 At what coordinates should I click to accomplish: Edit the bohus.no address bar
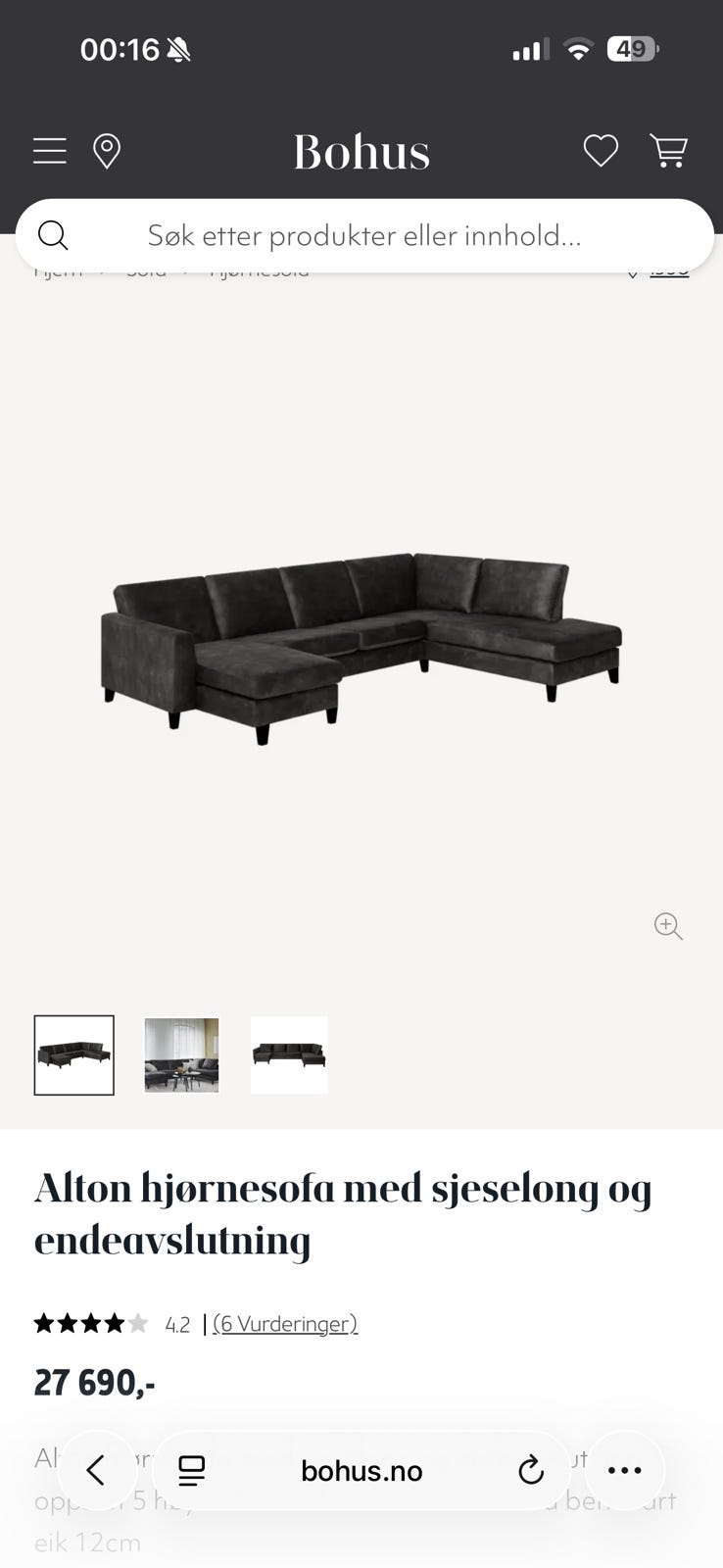pyautogui.click(x=361, y=1470)
